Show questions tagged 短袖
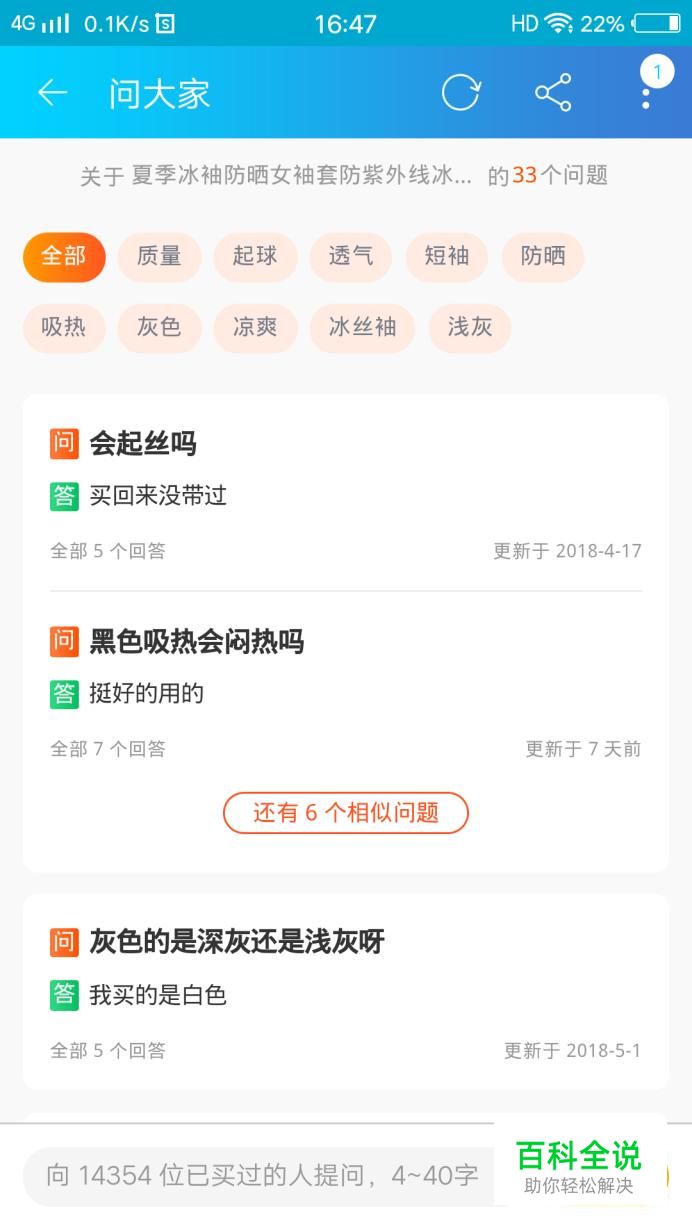Screen dimensions: 692x1230 (x=447, y=256)
